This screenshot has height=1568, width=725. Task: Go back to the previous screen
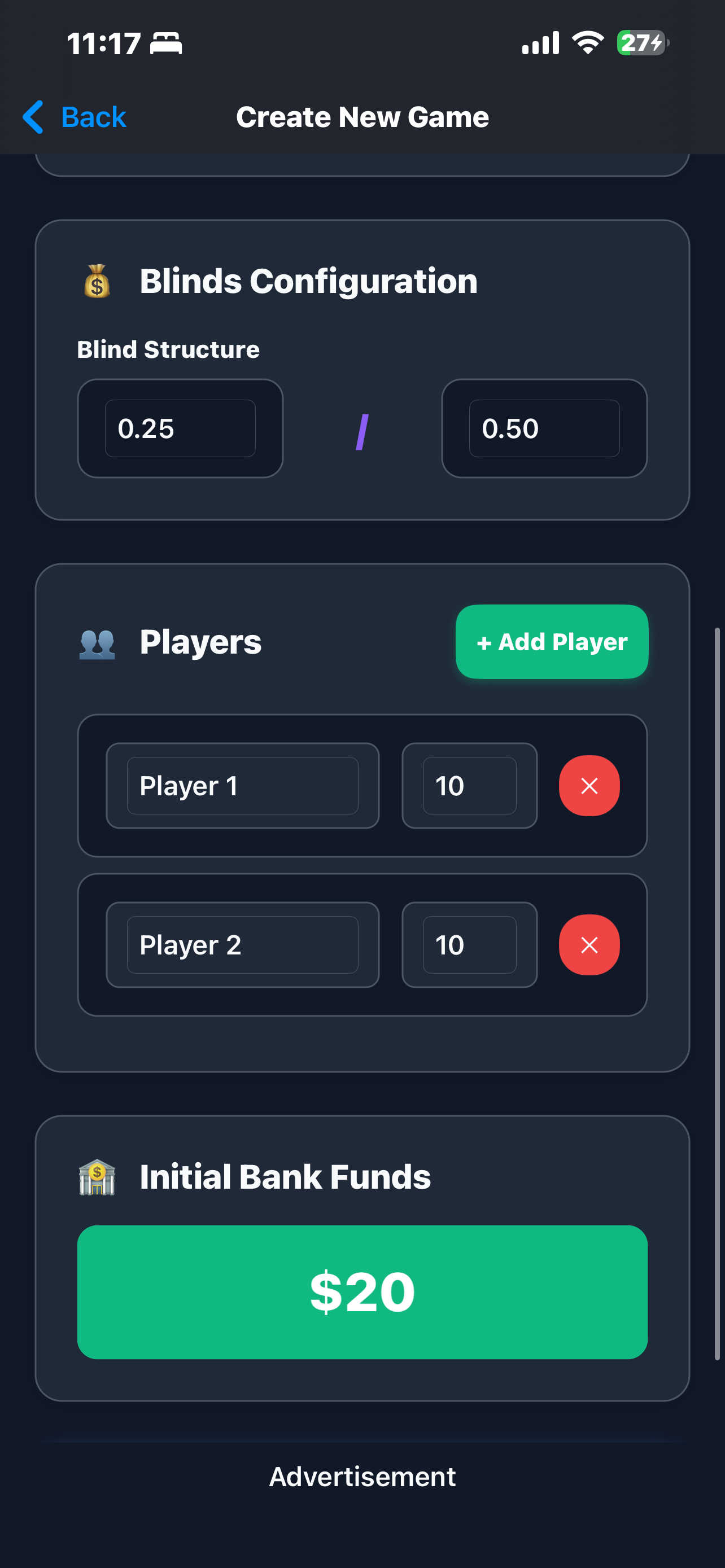click(x=75, y=117)
